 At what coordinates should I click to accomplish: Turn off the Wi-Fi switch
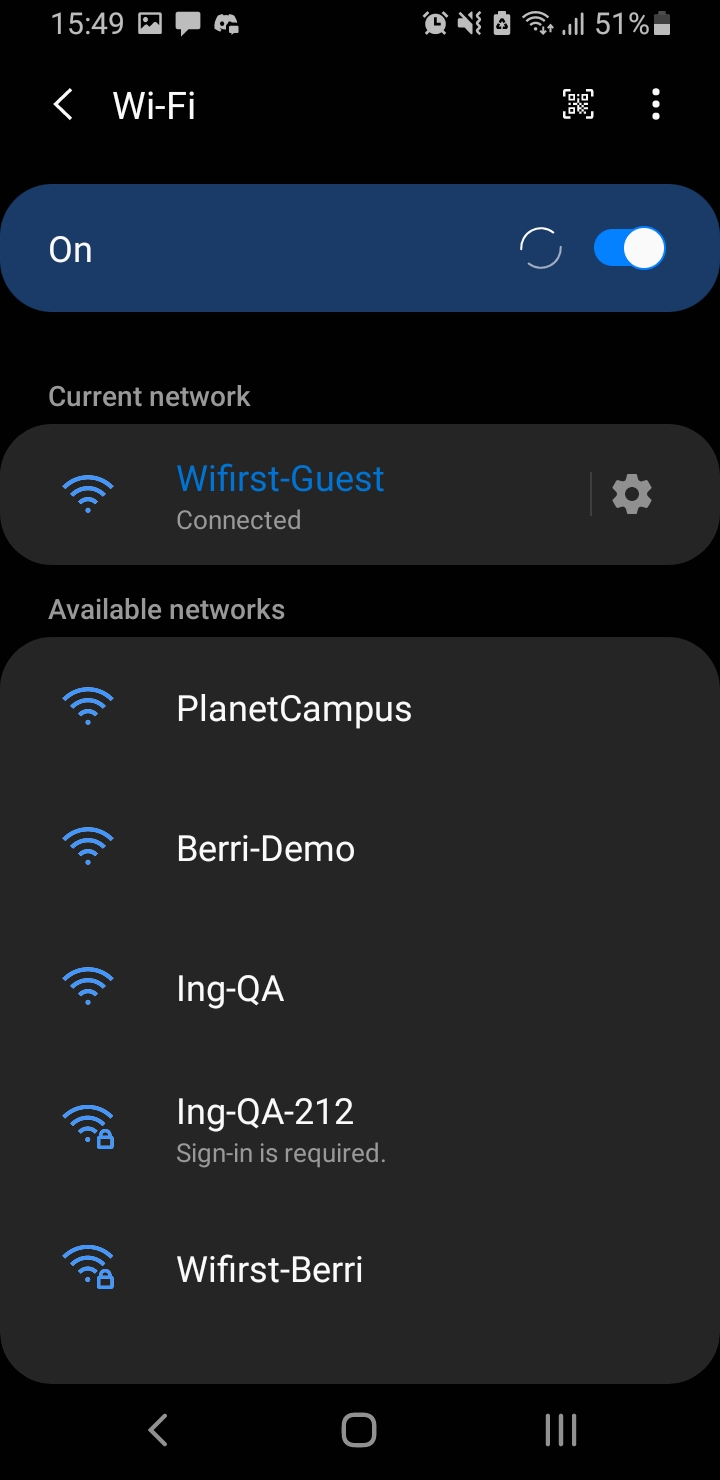[x=629, y=249]
